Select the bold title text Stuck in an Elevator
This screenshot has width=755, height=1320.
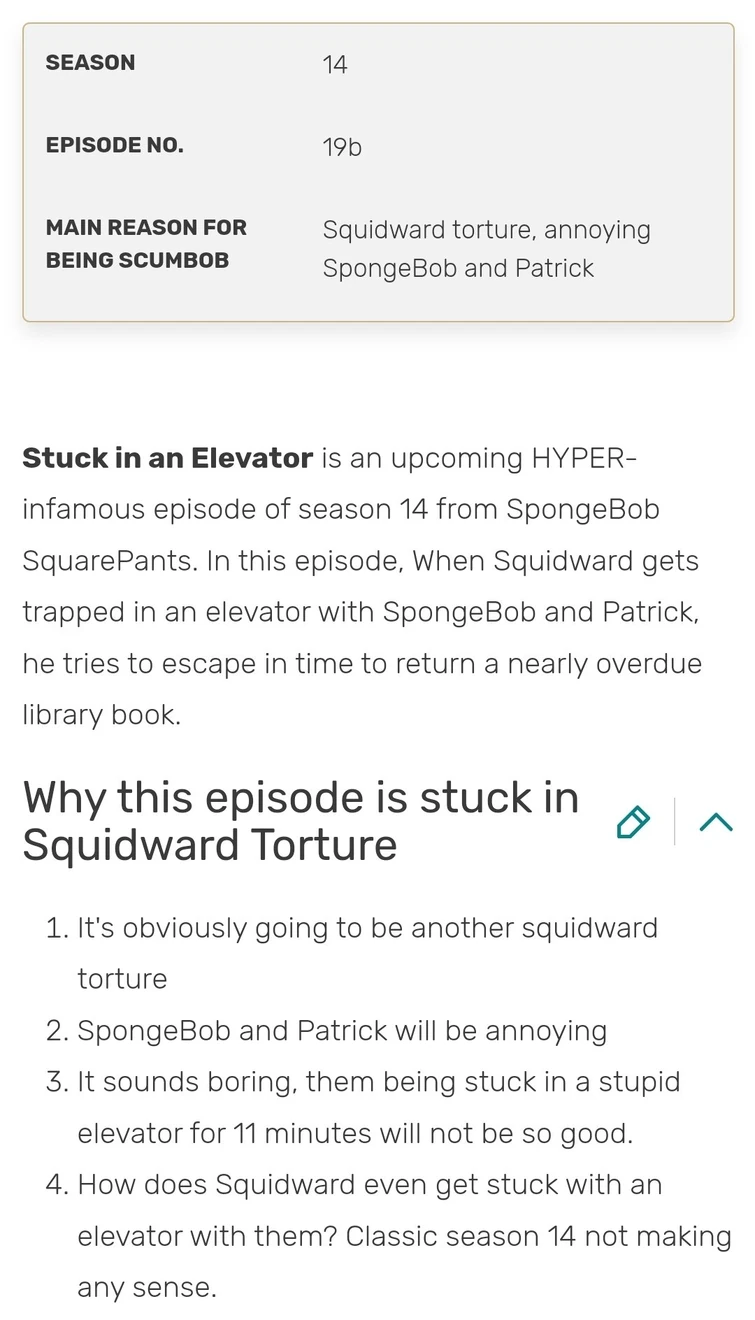pos(165,458)
